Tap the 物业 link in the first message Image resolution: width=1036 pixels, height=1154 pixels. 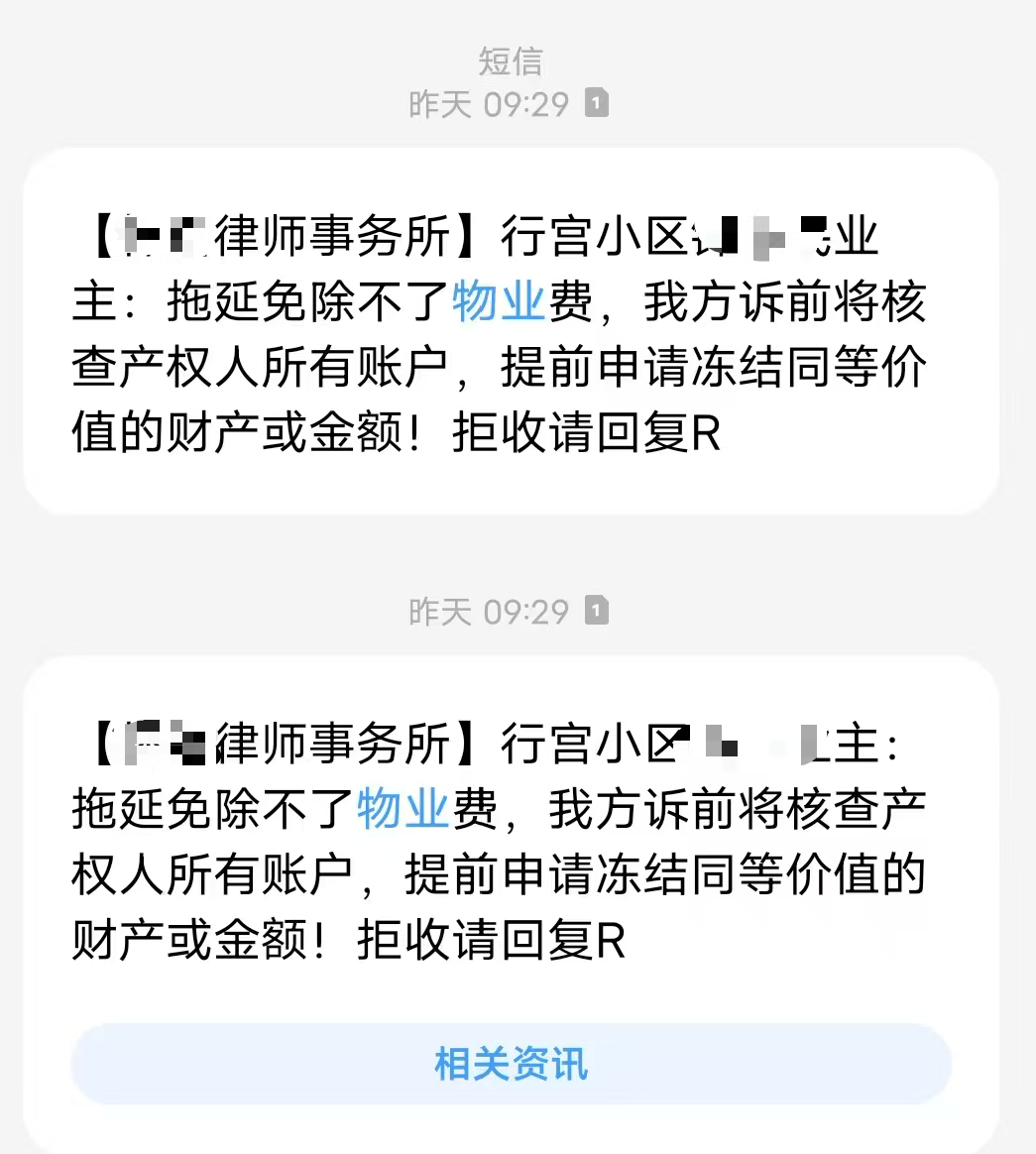(x=499, y=302)
